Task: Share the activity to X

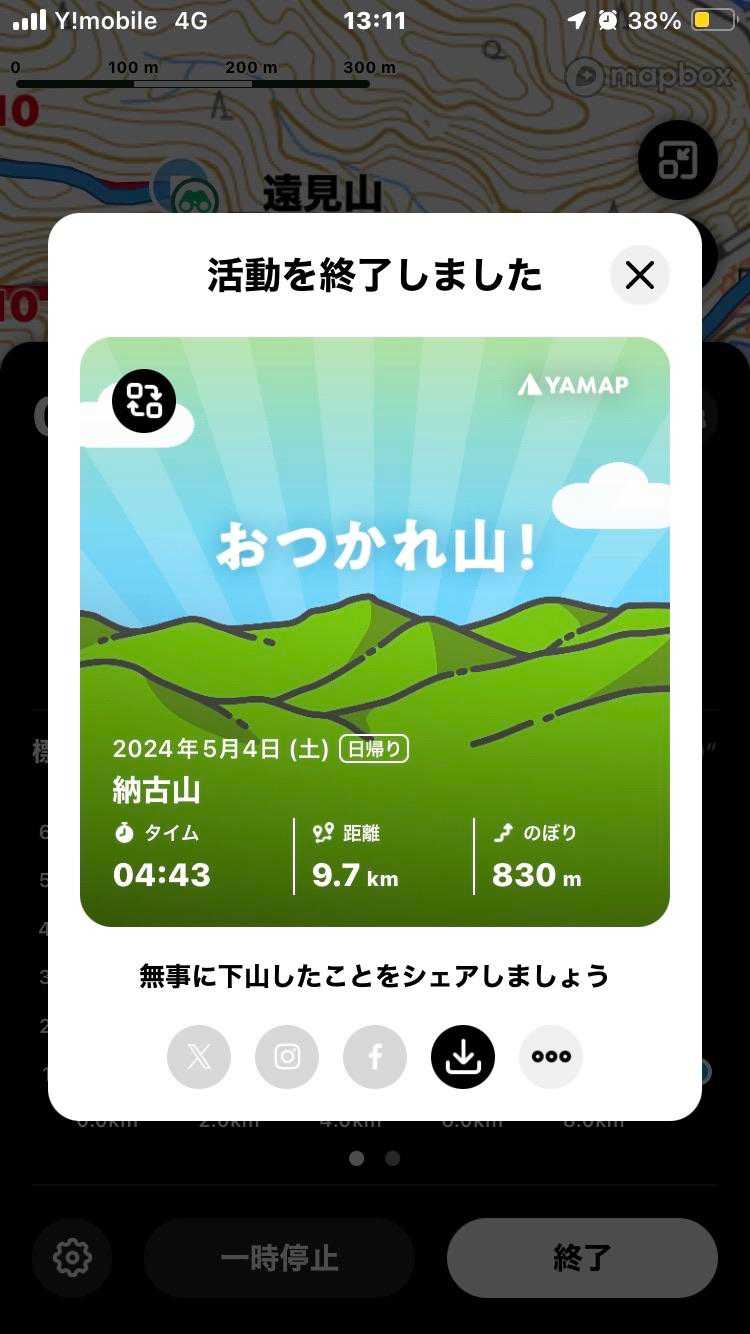Action: click(x=199, y=1057)
